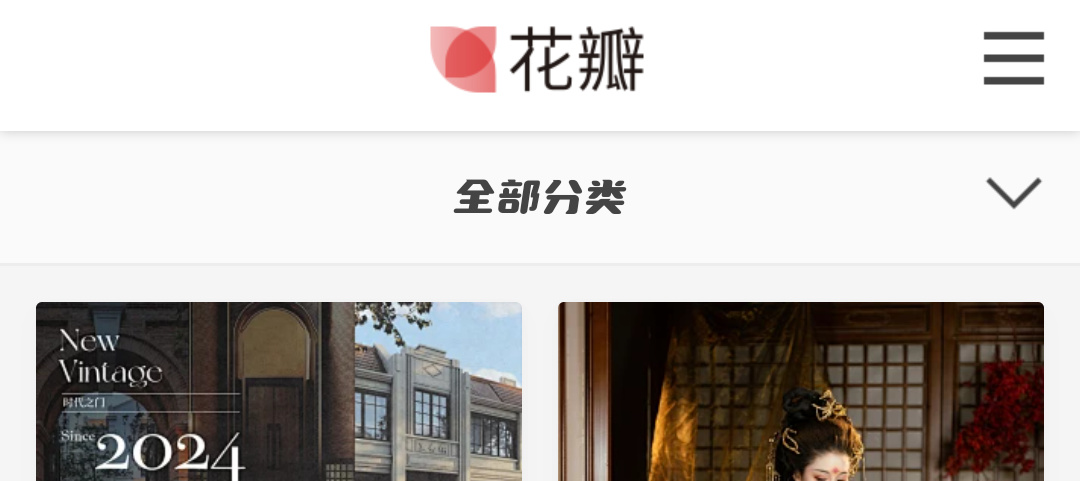Open the hamburger menu
Viewport: 1080px width, 481px height.
point(1013,58)
